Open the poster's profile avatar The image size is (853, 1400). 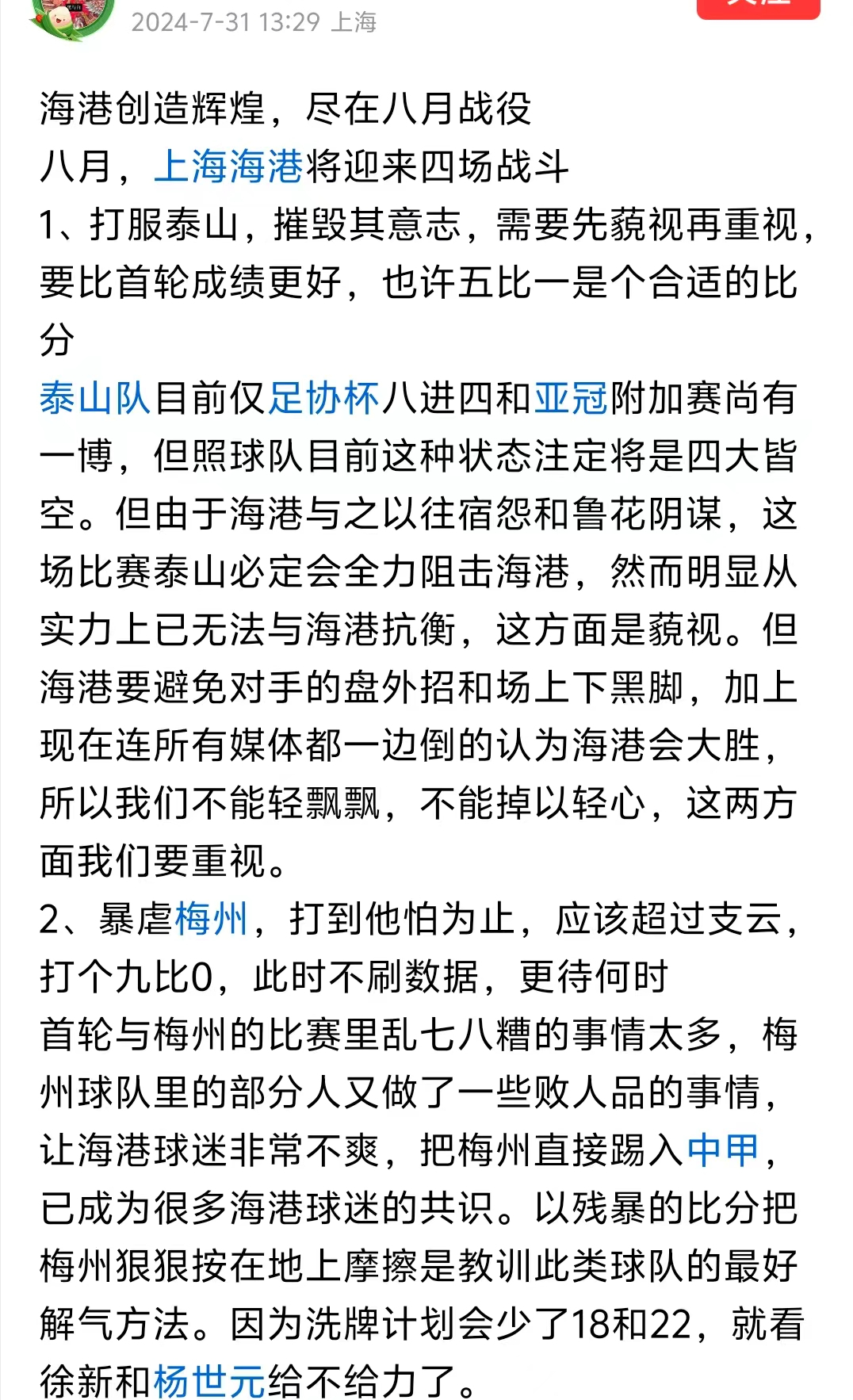[x=73, y=16]
